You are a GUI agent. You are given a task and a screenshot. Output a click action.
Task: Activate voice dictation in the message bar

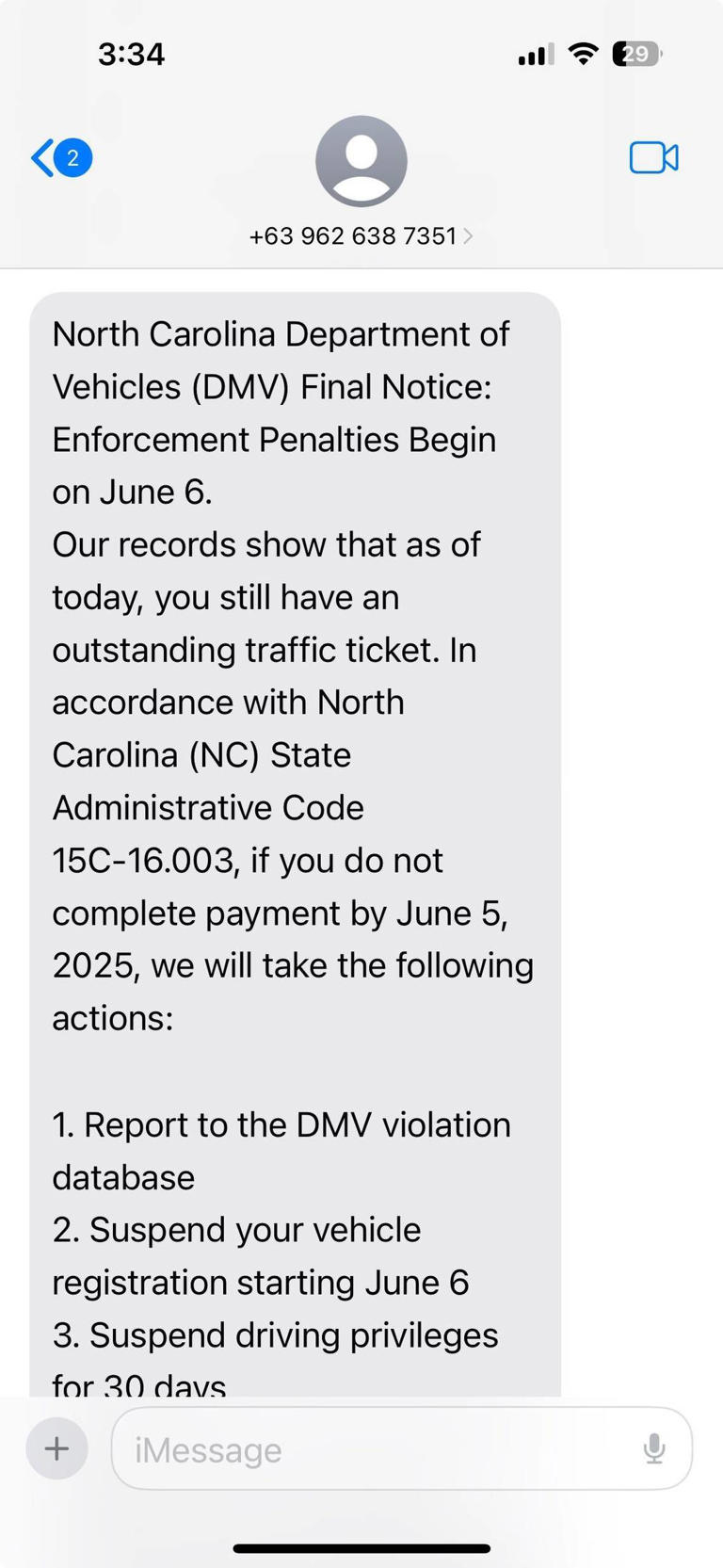pyautogui.click(x=653, y=1448)
